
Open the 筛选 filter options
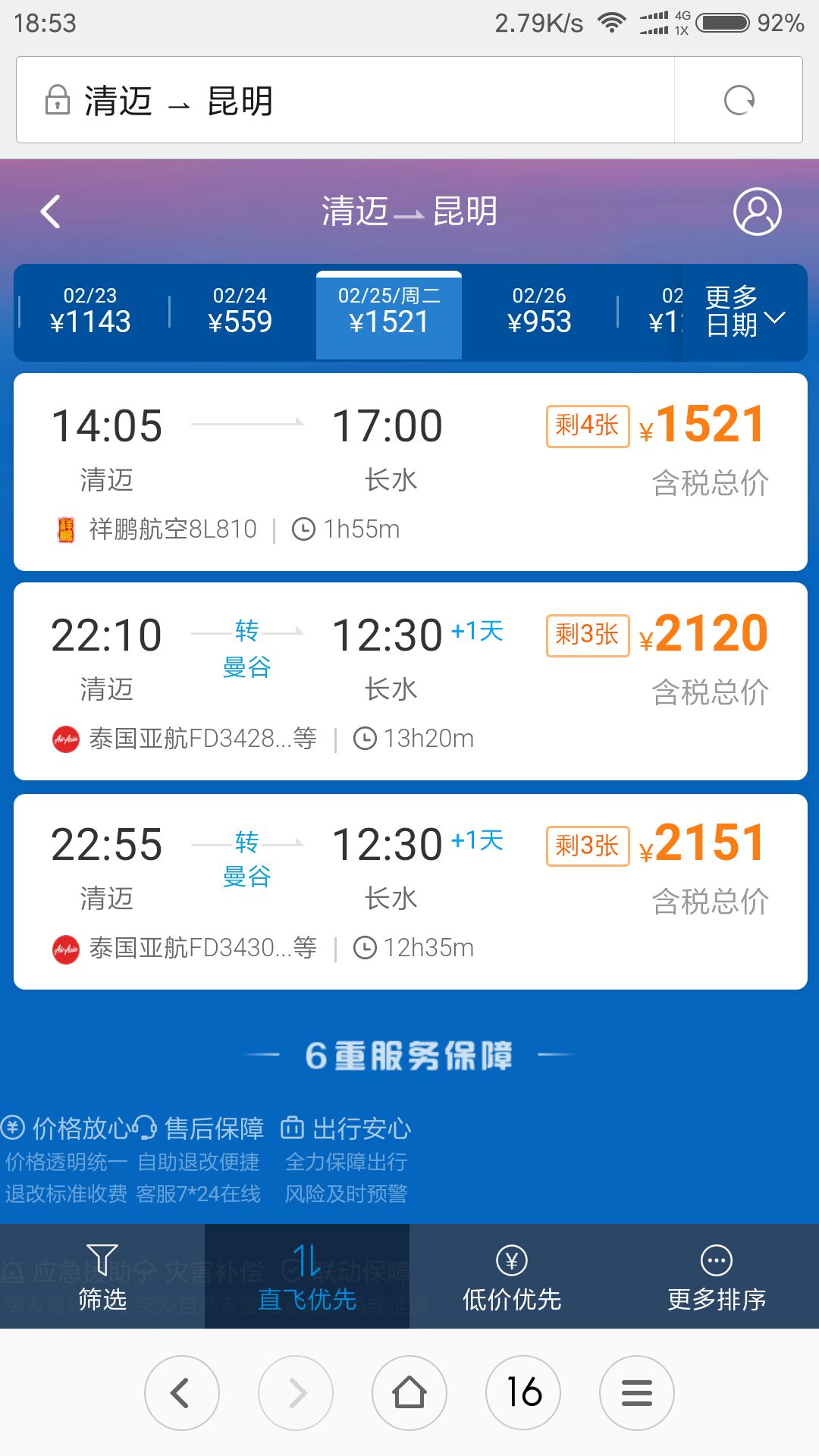point(102,1276)
